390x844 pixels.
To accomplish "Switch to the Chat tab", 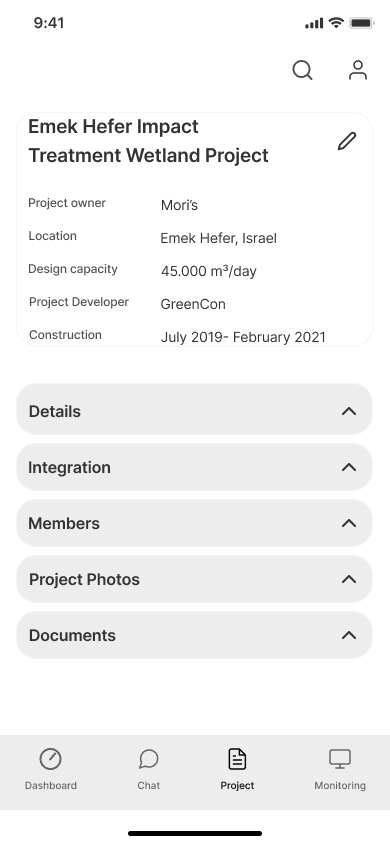I will [148, 769].
